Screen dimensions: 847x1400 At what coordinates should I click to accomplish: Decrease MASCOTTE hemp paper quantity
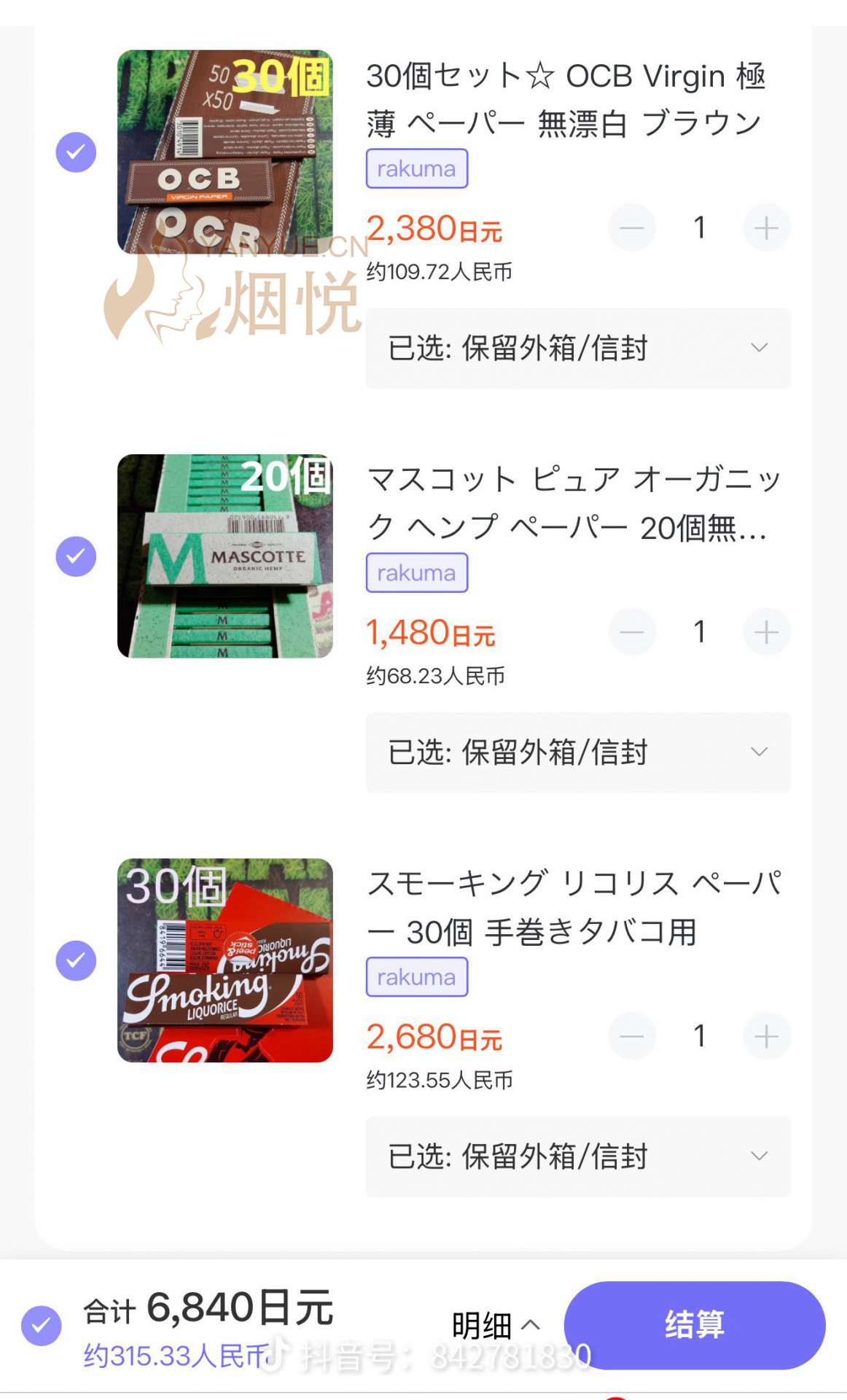[631, 632]
